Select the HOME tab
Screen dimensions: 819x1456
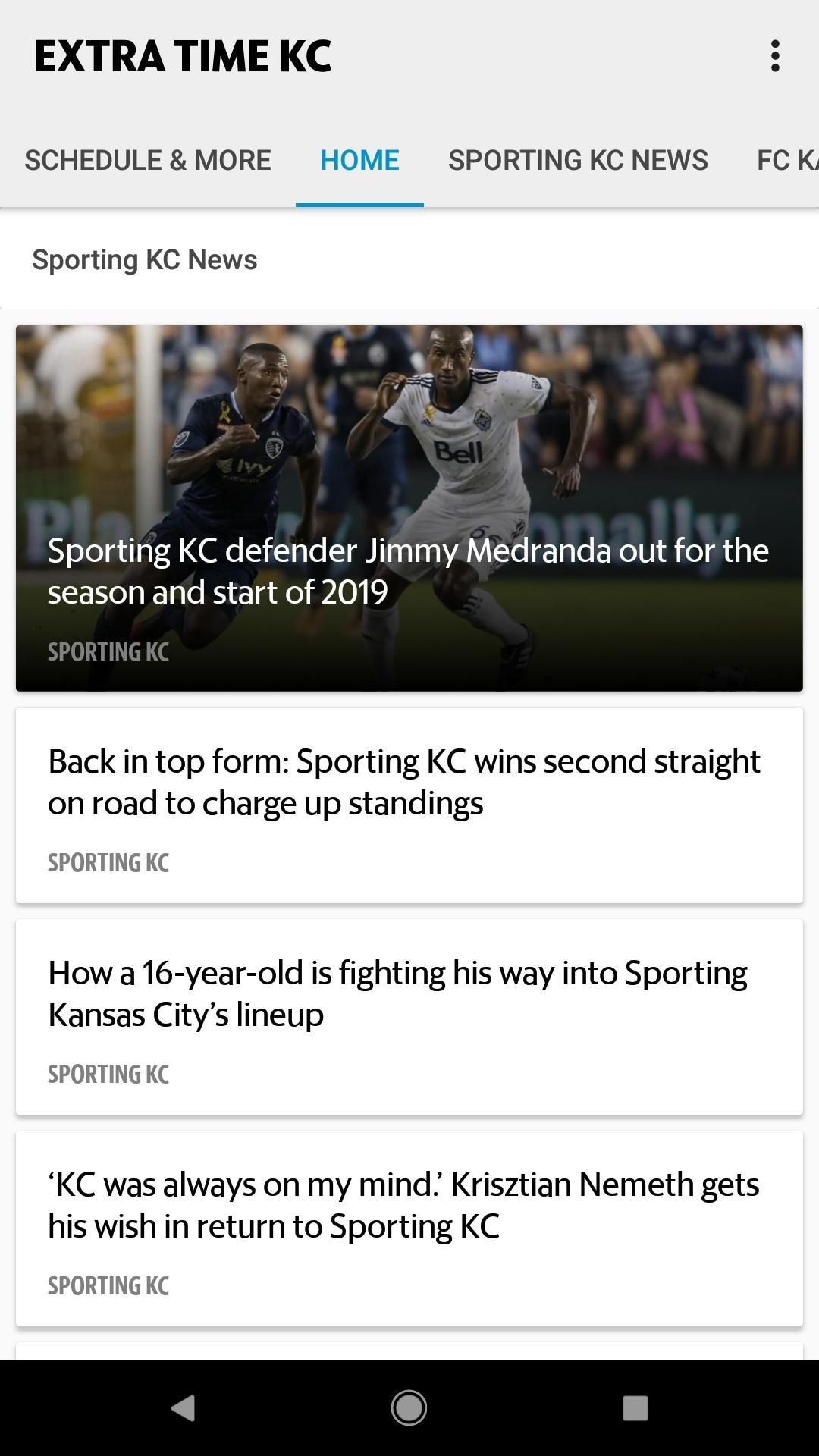pyautogui.click(x=359, y=159)
